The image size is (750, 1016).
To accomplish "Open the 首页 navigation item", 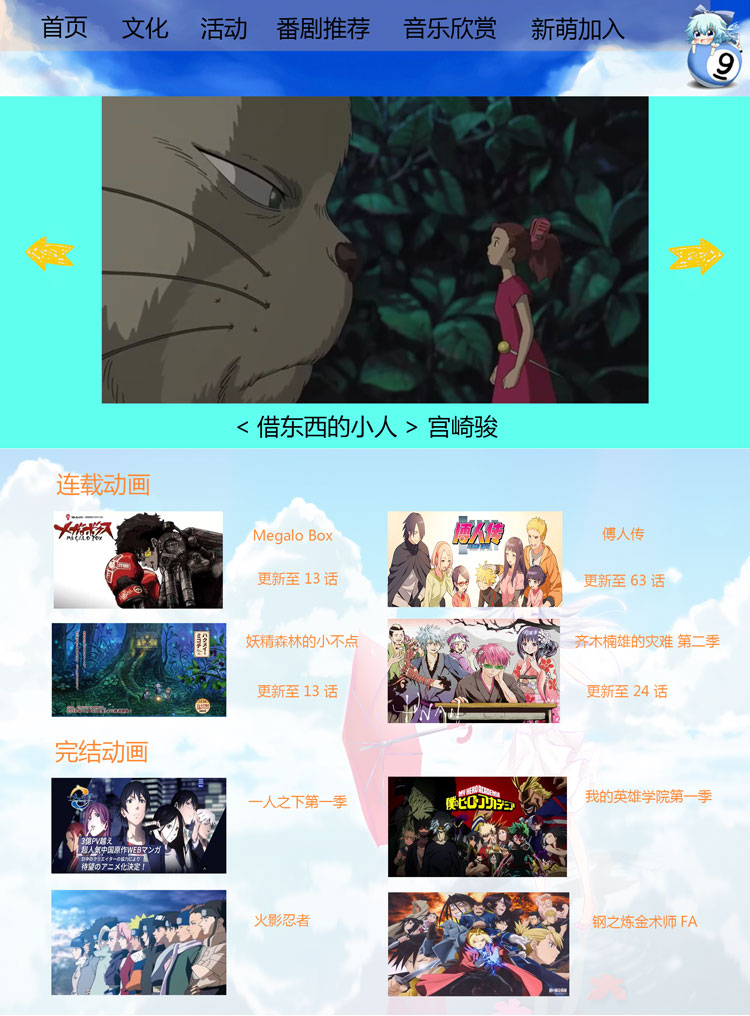I will pos(64,29).
